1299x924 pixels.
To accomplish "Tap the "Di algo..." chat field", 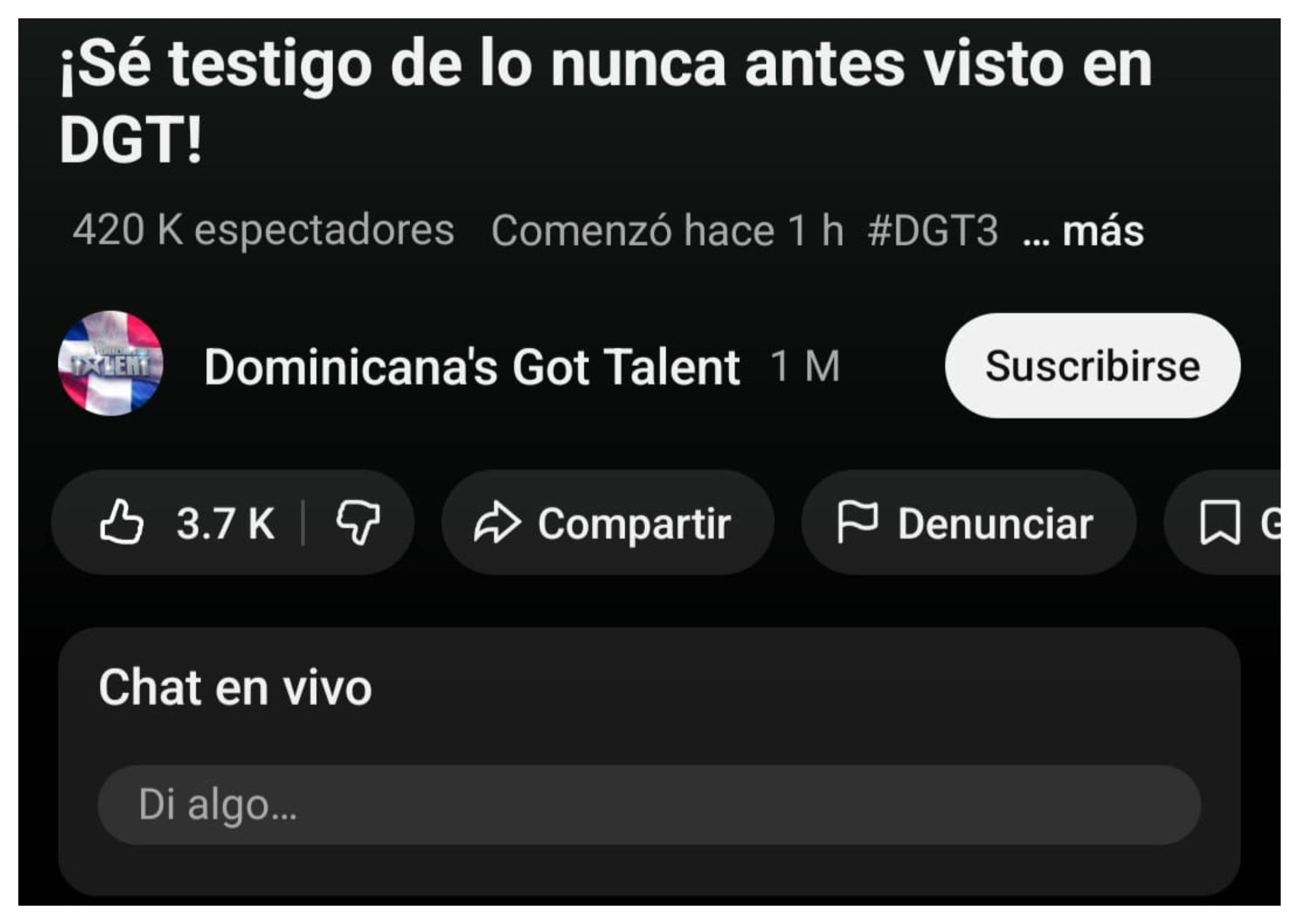I will [649, 805].
